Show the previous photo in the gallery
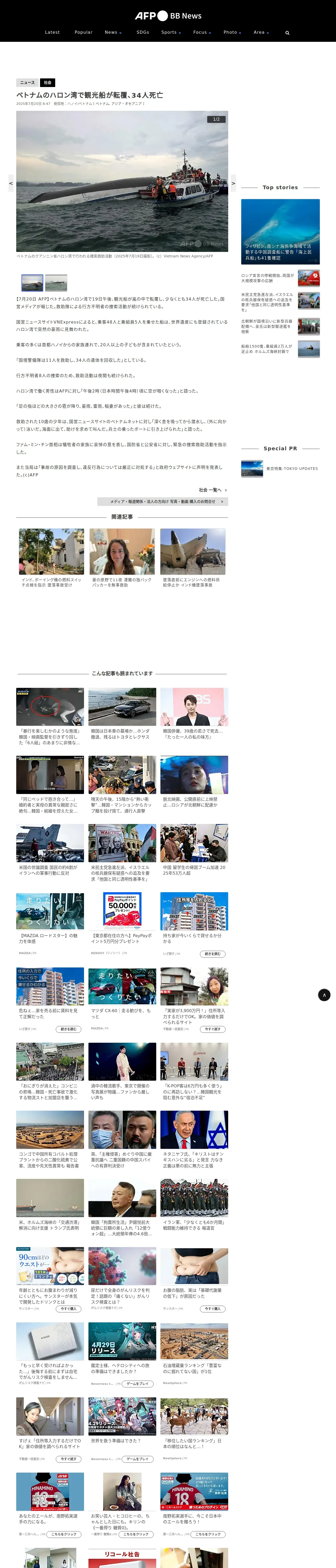The width and height of the screenshot is (336, 1568). pos(10,183)
